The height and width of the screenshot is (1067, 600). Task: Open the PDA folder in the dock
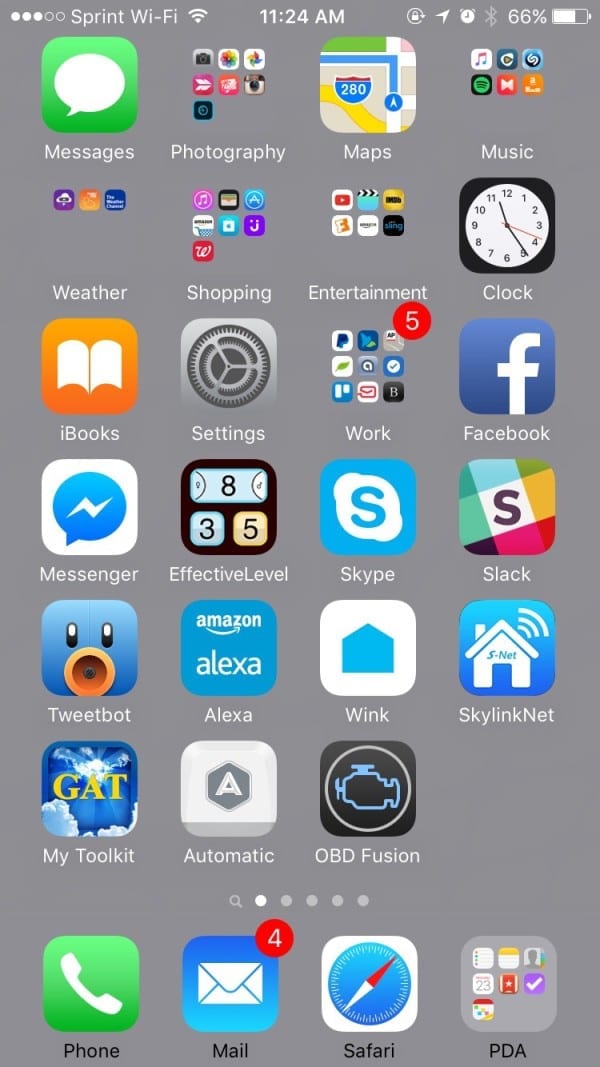point(508,984)
